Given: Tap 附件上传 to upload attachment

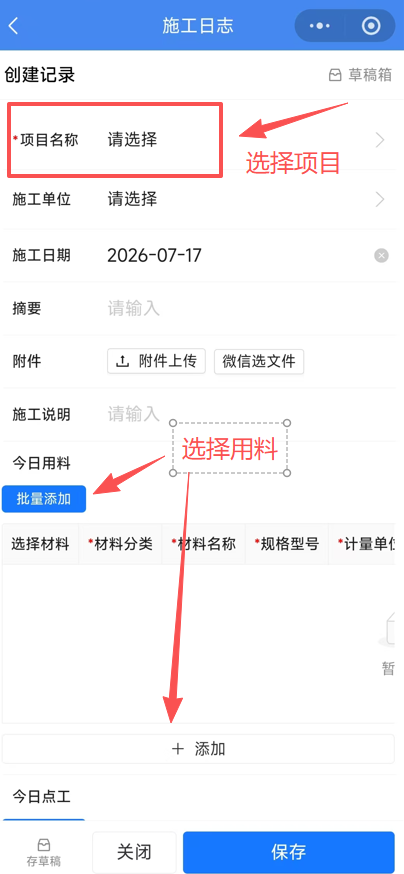Looking at the screenshot, I should coord(157,361).
